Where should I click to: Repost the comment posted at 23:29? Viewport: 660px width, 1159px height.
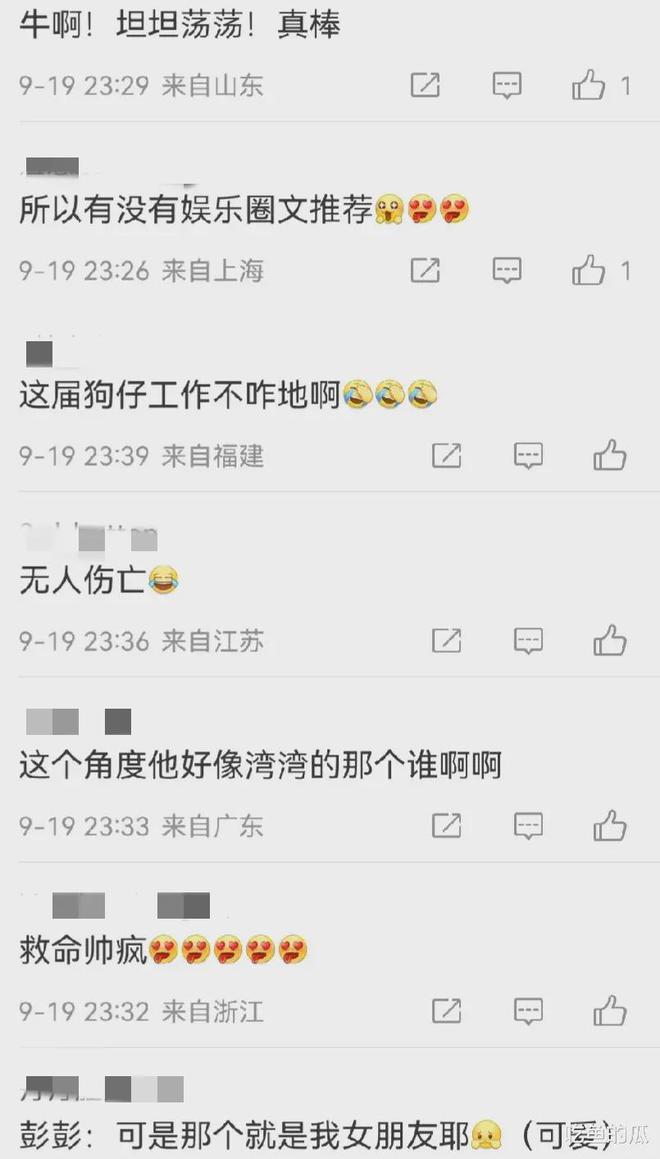(x=425, y=86)
